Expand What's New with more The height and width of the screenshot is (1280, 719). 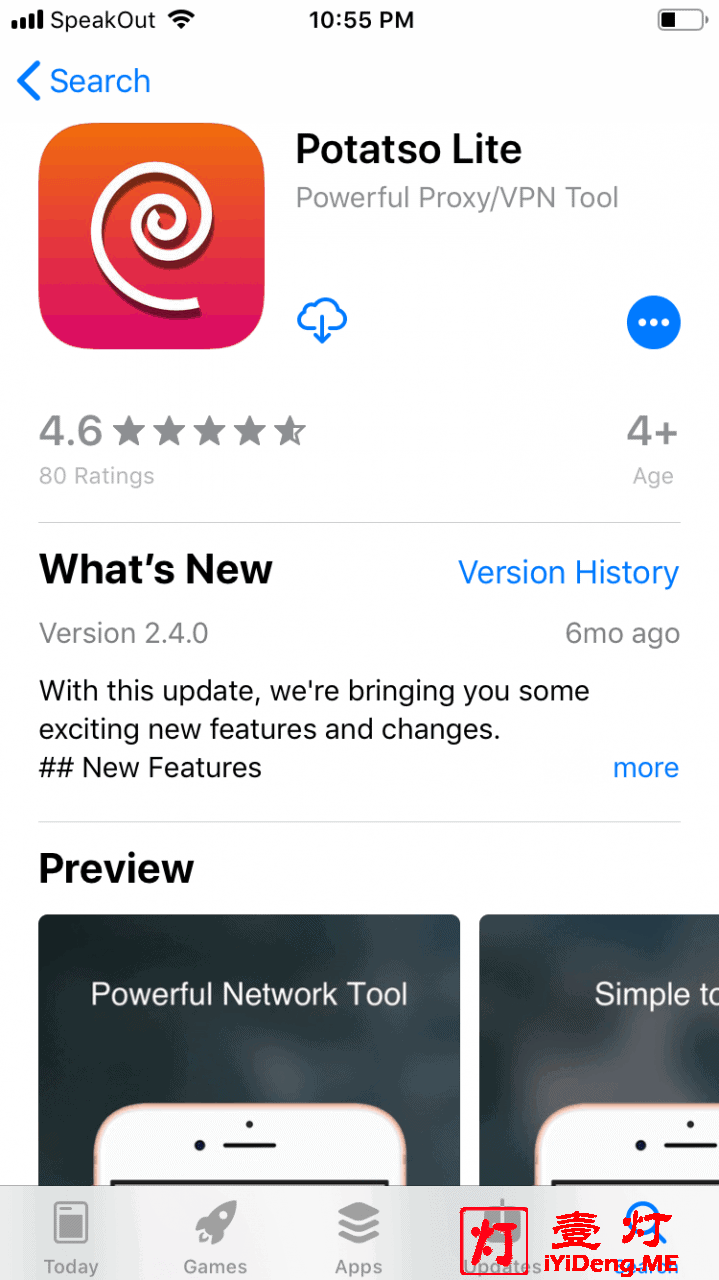tap(645, 767)
